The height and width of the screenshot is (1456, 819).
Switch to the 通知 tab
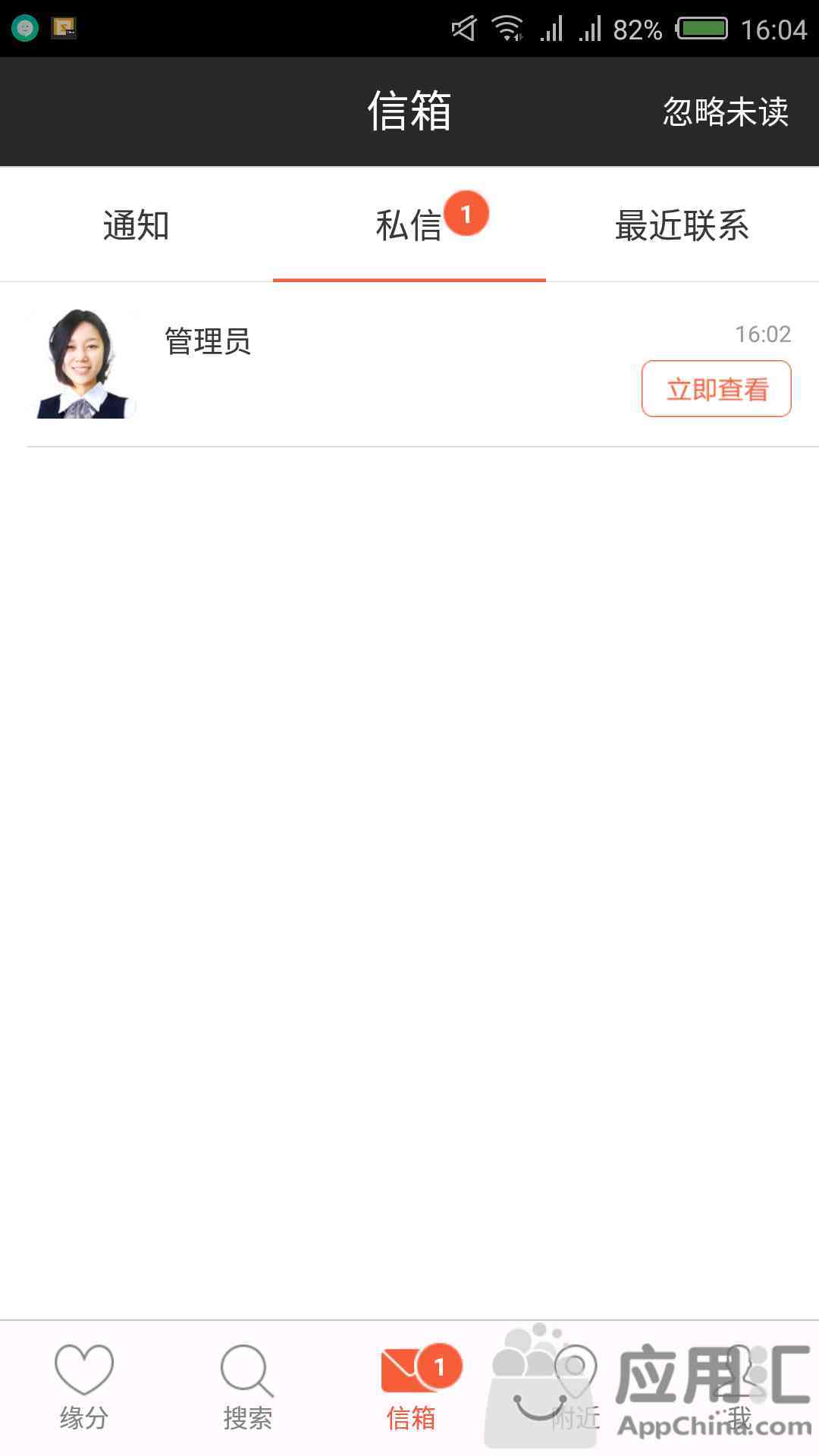[x=136, y=225]
